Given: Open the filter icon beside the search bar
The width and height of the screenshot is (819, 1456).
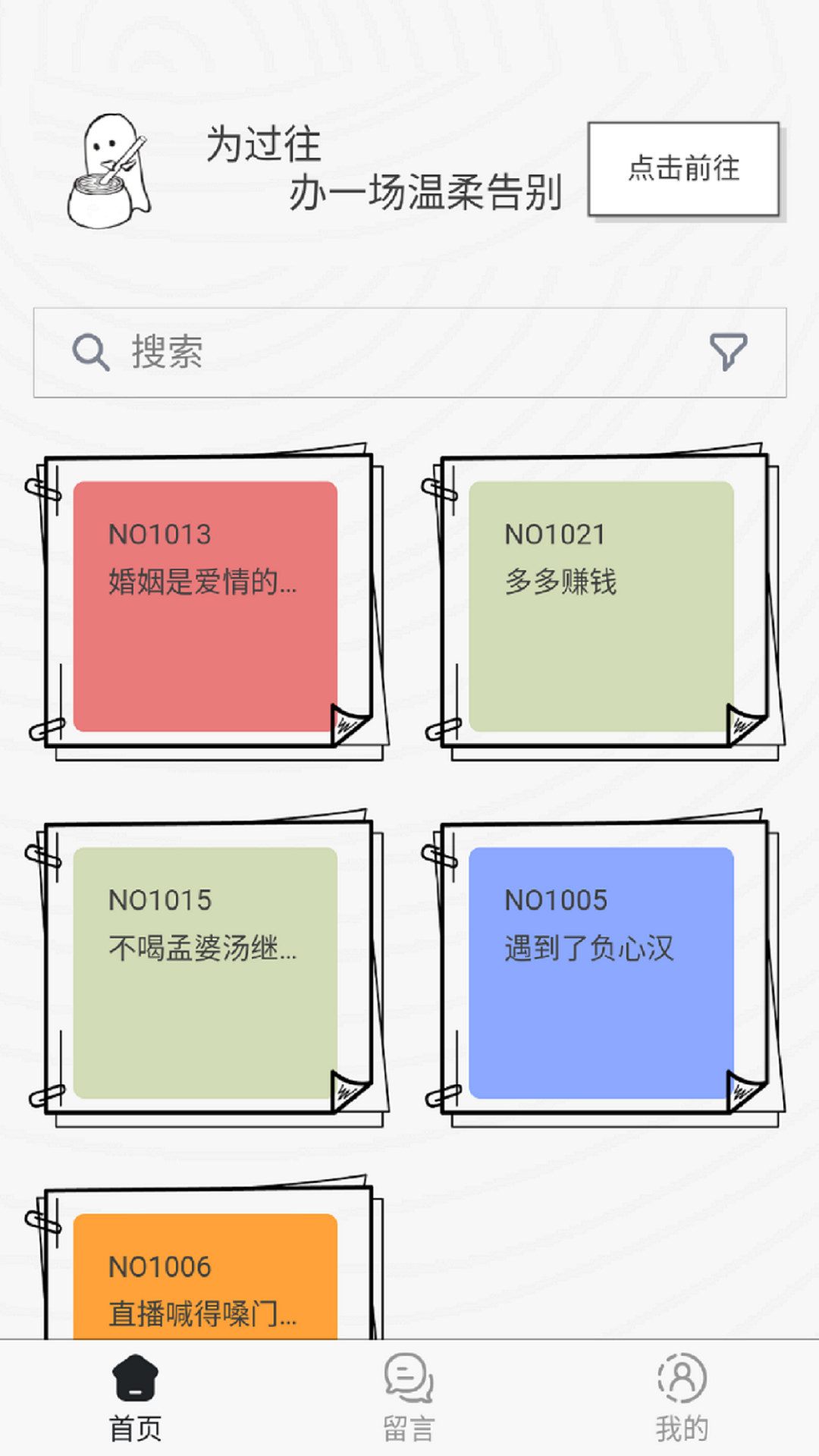Looking at the screenshot, I should [x=727, y=350].
